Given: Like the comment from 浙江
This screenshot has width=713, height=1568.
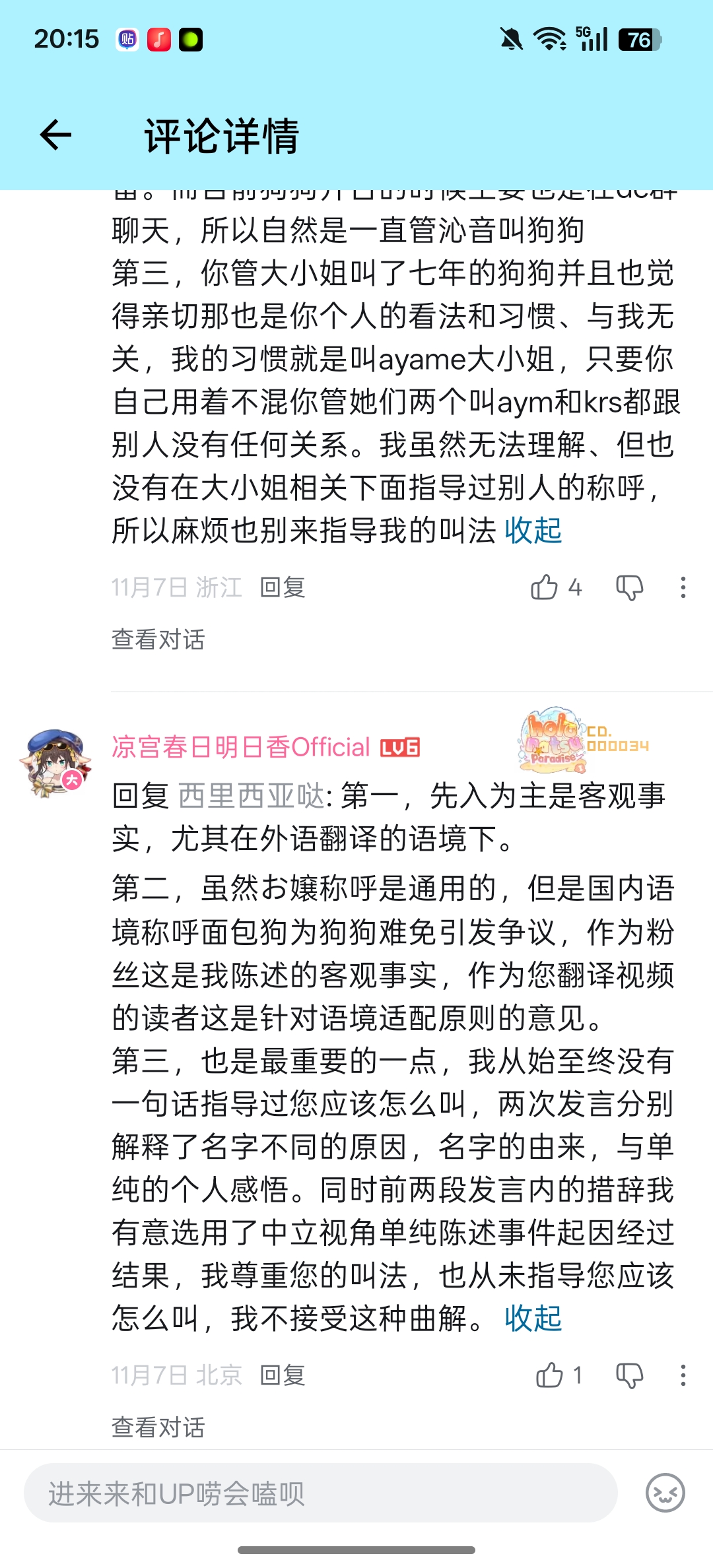Looking at the screenshot, I should (x=545, y=587).
